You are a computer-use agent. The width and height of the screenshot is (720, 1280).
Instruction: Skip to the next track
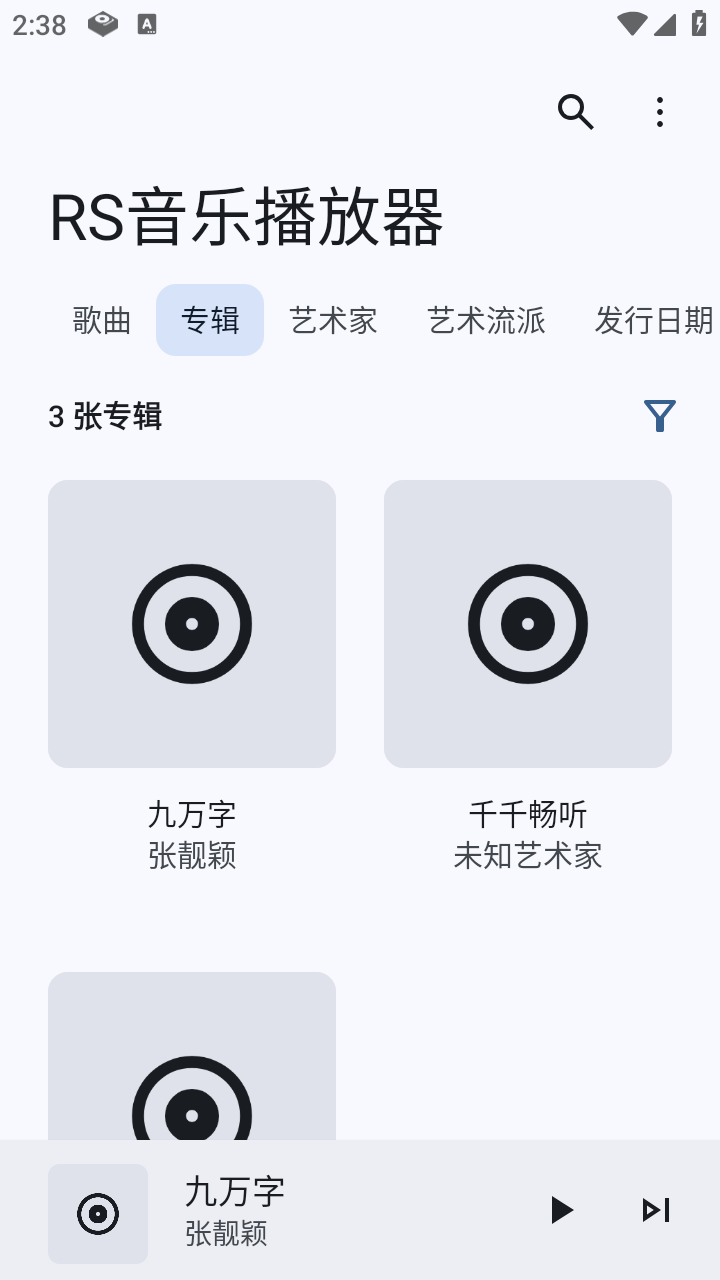pyautogui.click(x=655, y=1210)
